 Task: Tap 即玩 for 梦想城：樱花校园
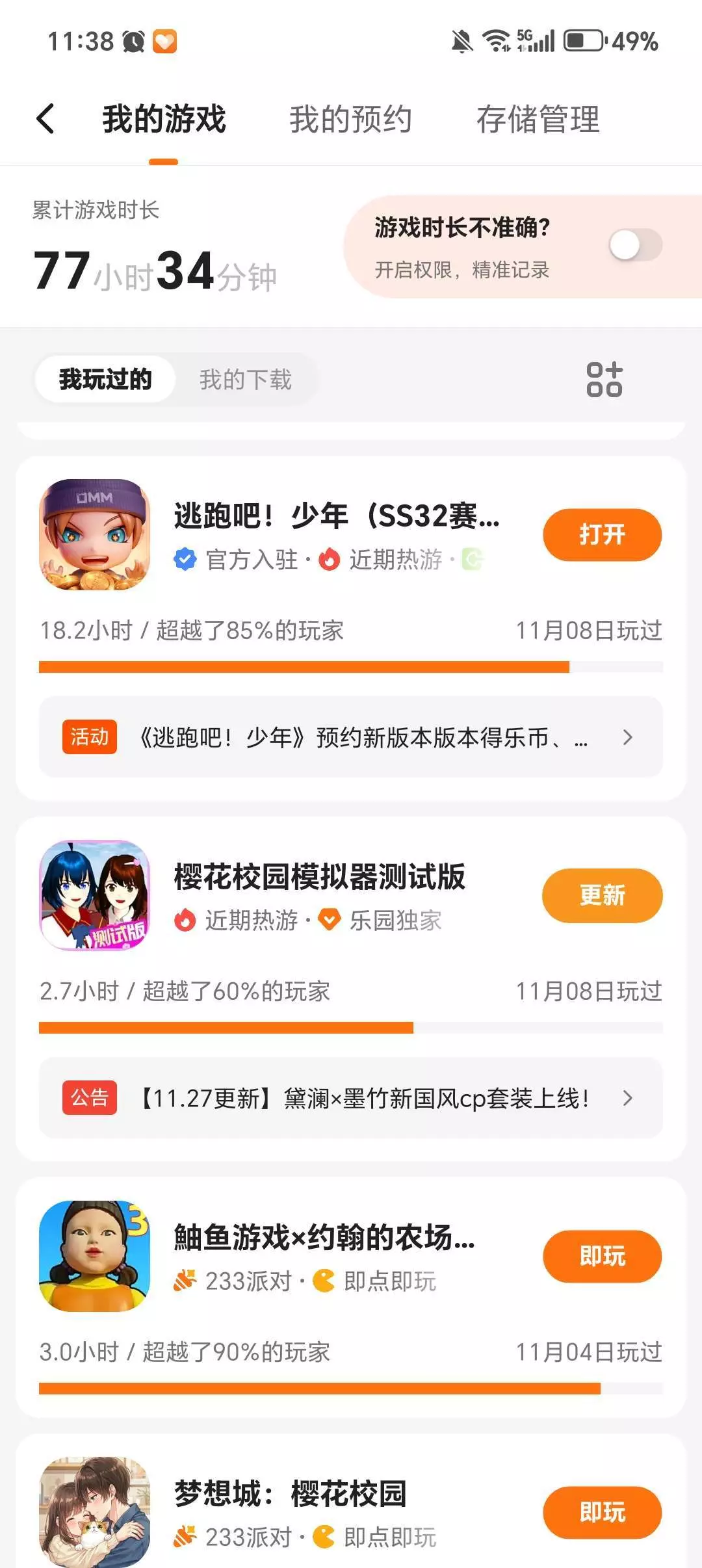tap(602, 1512)
